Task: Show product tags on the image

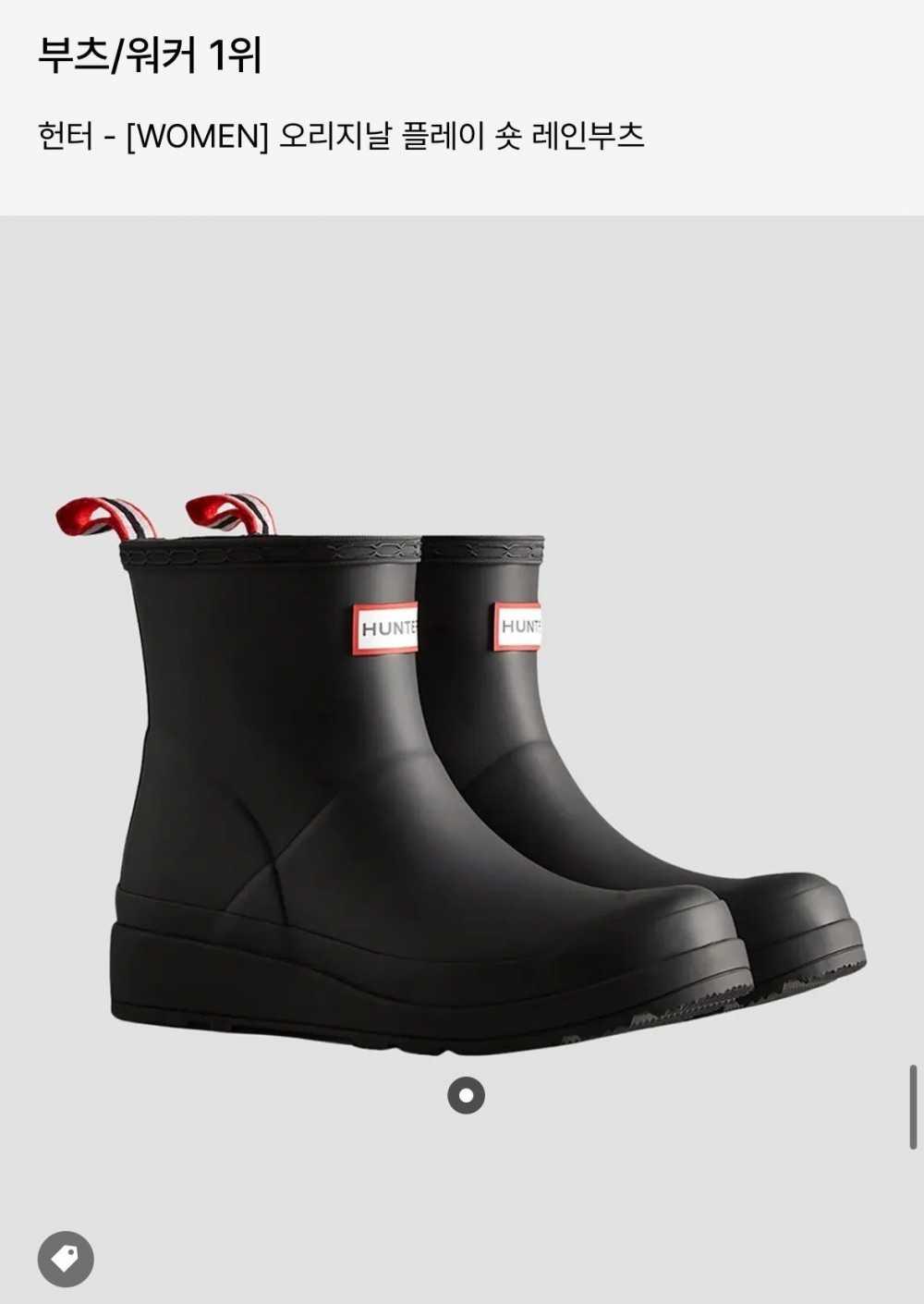Action: pyautogui.click(x=66, y=1259)
